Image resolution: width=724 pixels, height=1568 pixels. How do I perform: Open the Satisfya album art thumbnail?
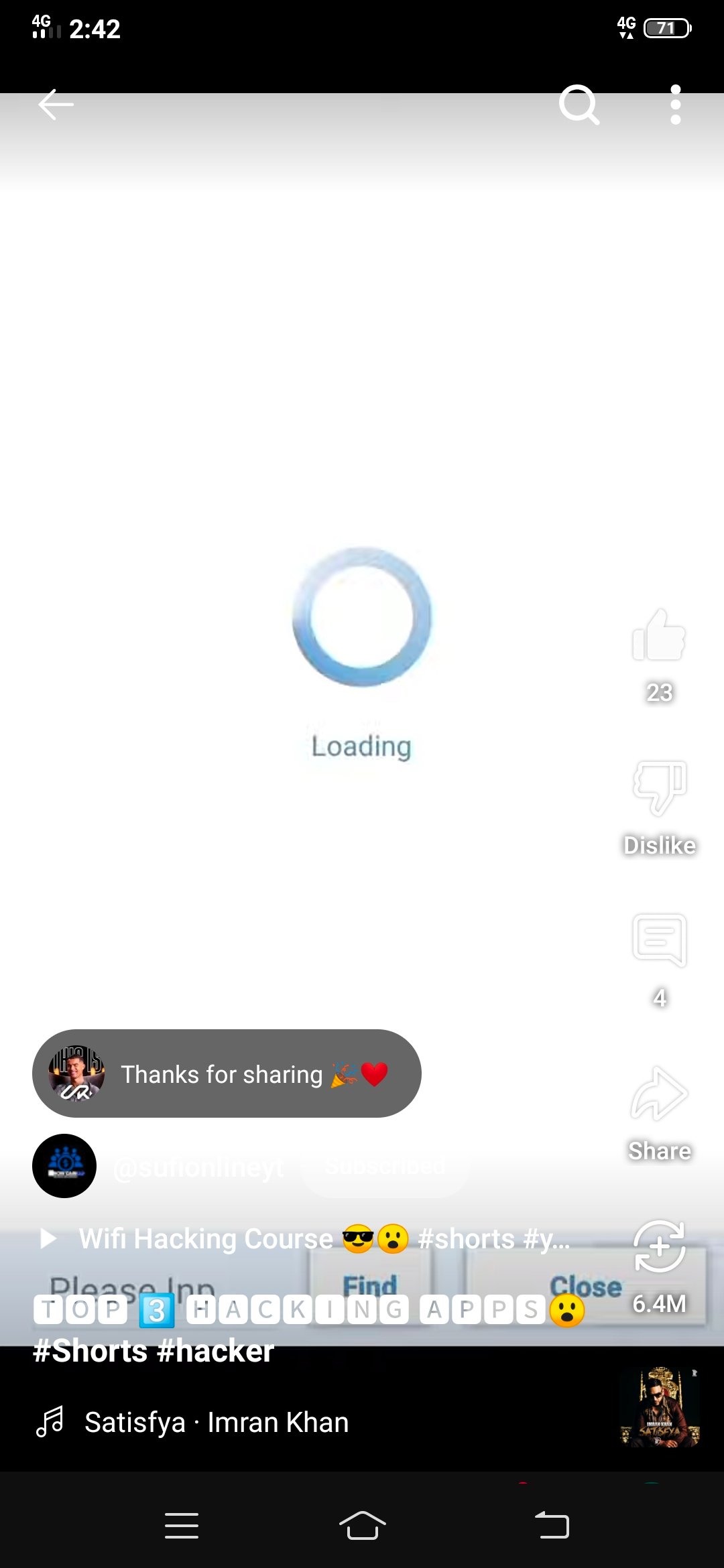click(660, 1407)
